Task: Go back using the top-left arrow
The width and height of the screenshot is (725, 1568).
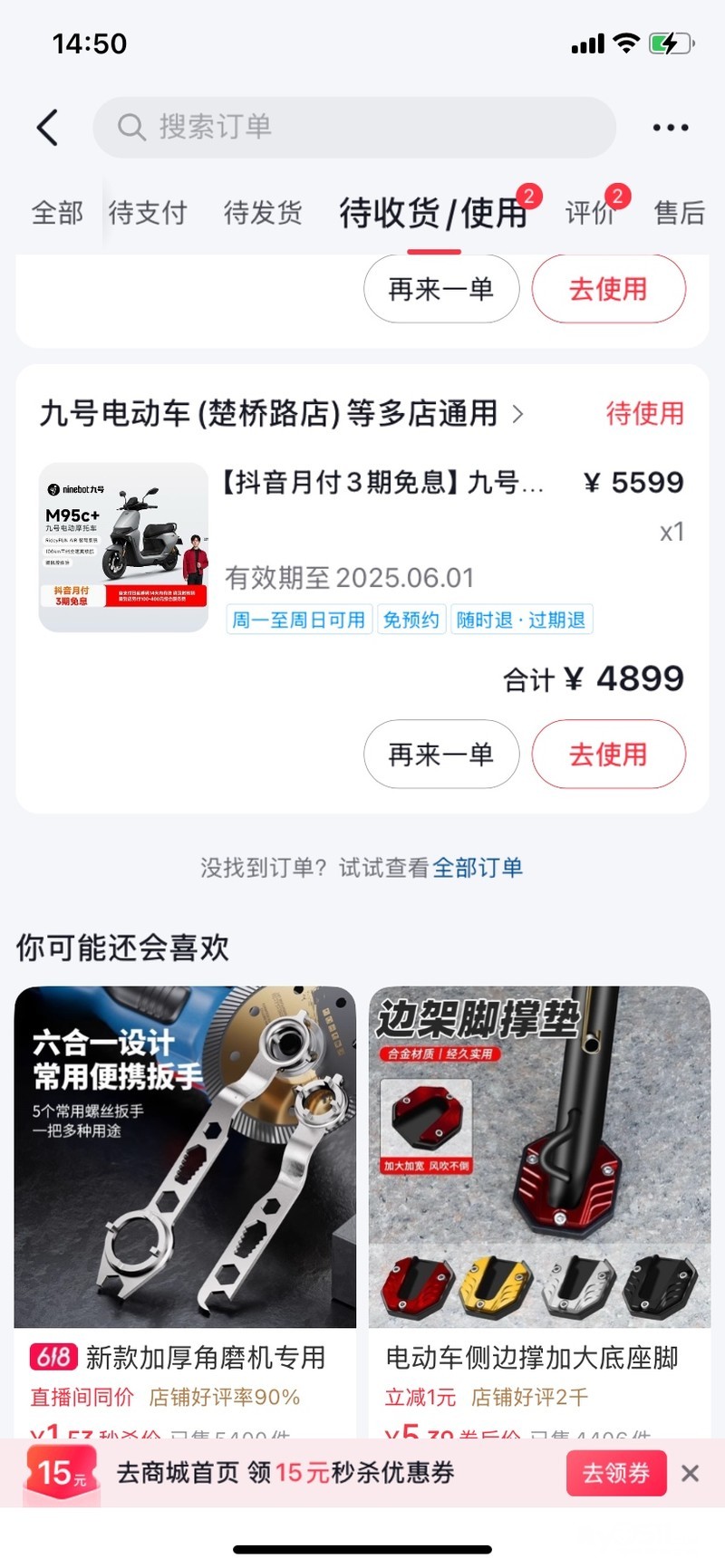Action: coord(48,128)
